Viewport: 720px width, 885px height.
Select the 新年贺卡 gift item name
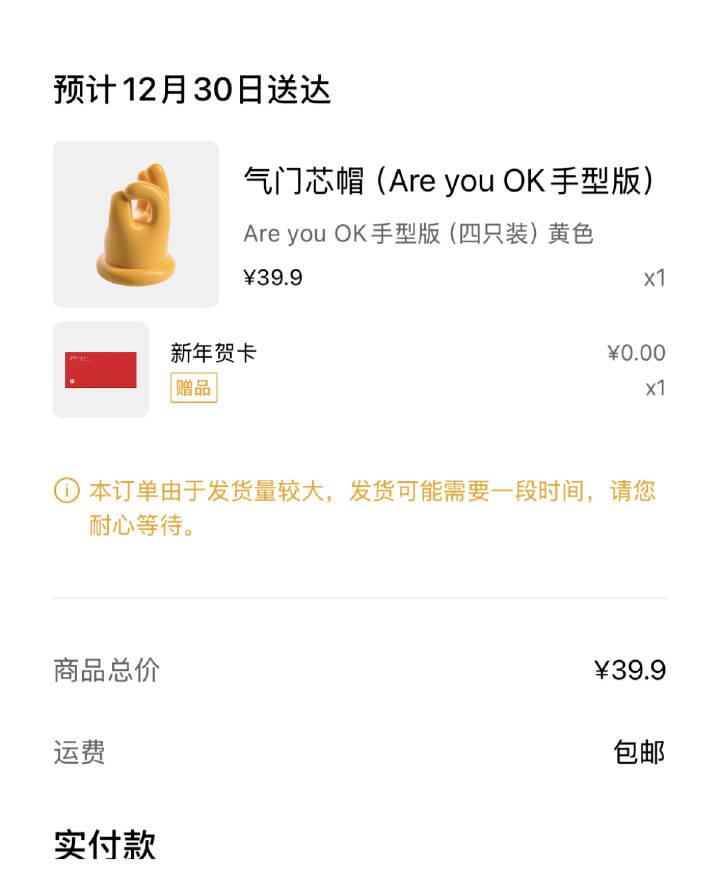pos(212,353)
